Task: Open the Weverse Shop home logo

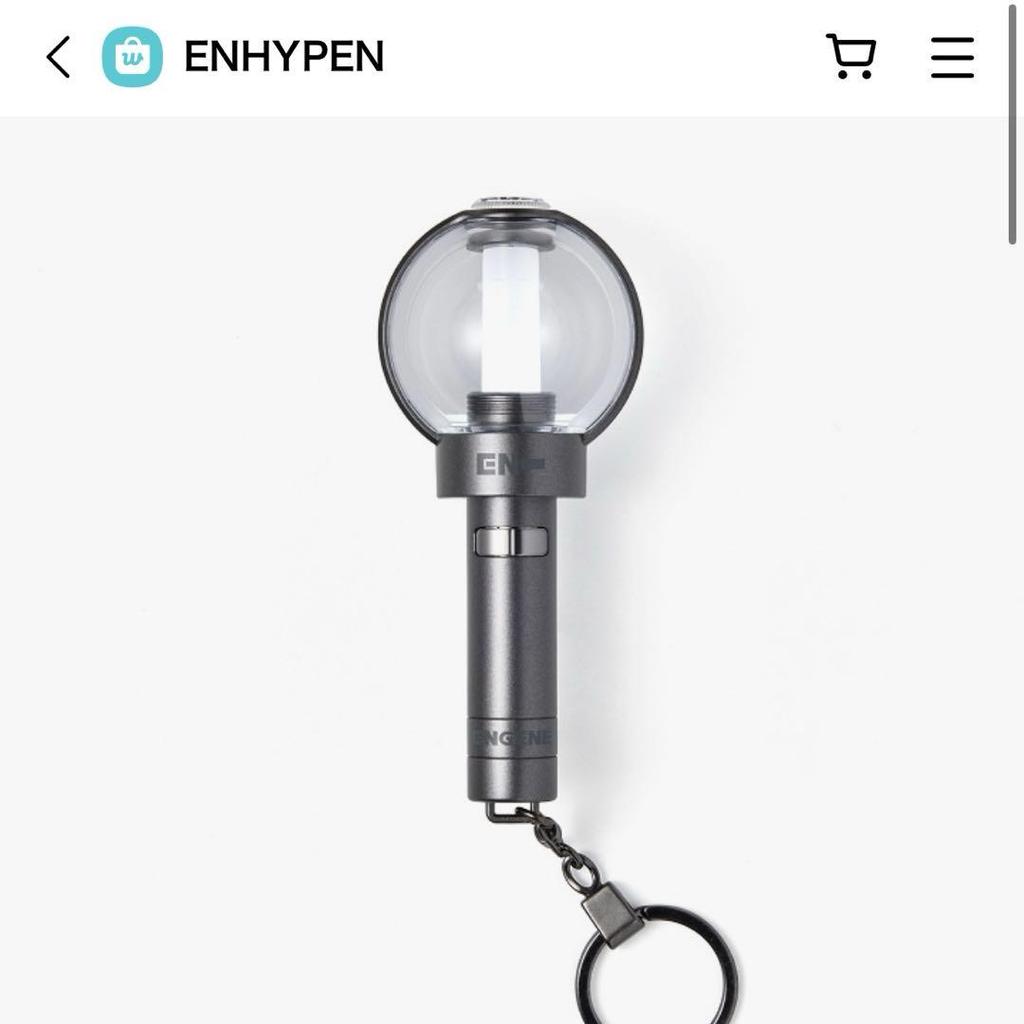Action: (132, 57)
